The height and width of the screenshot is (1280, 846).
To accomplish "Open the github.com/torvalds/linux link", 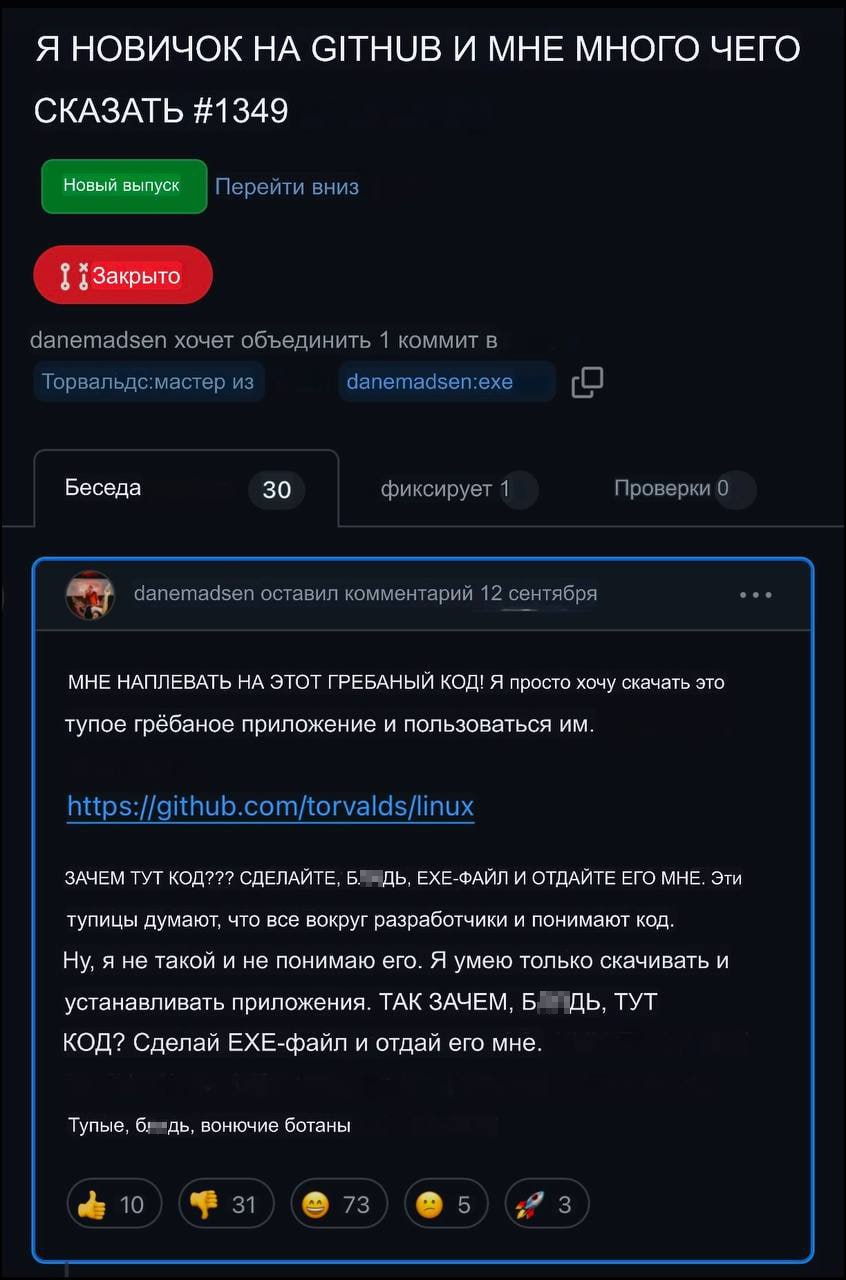I will (270, 806).
